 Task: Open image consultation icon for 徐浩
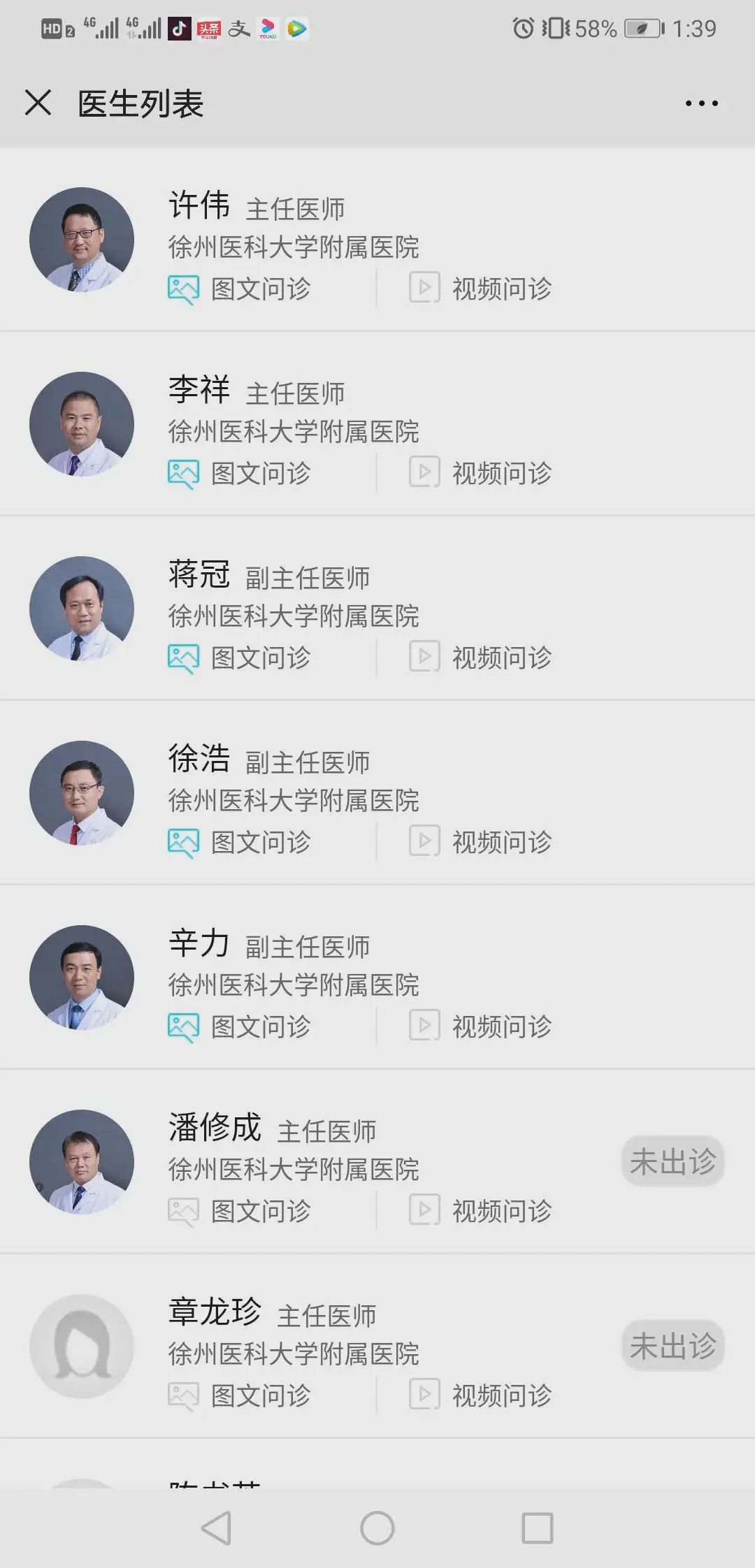[x=183, y=841]
